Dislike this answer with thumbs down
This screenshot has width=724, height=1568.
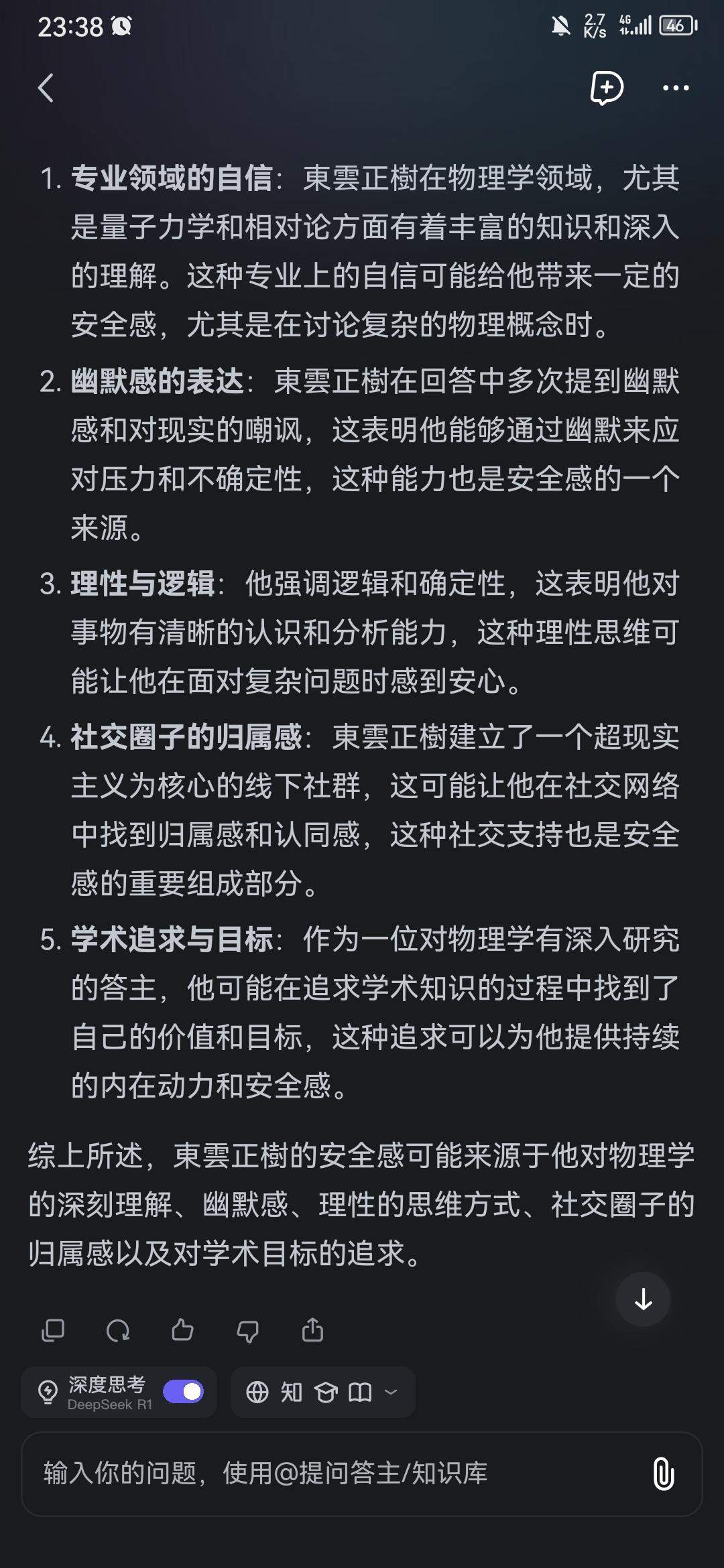coord(248,1330)
